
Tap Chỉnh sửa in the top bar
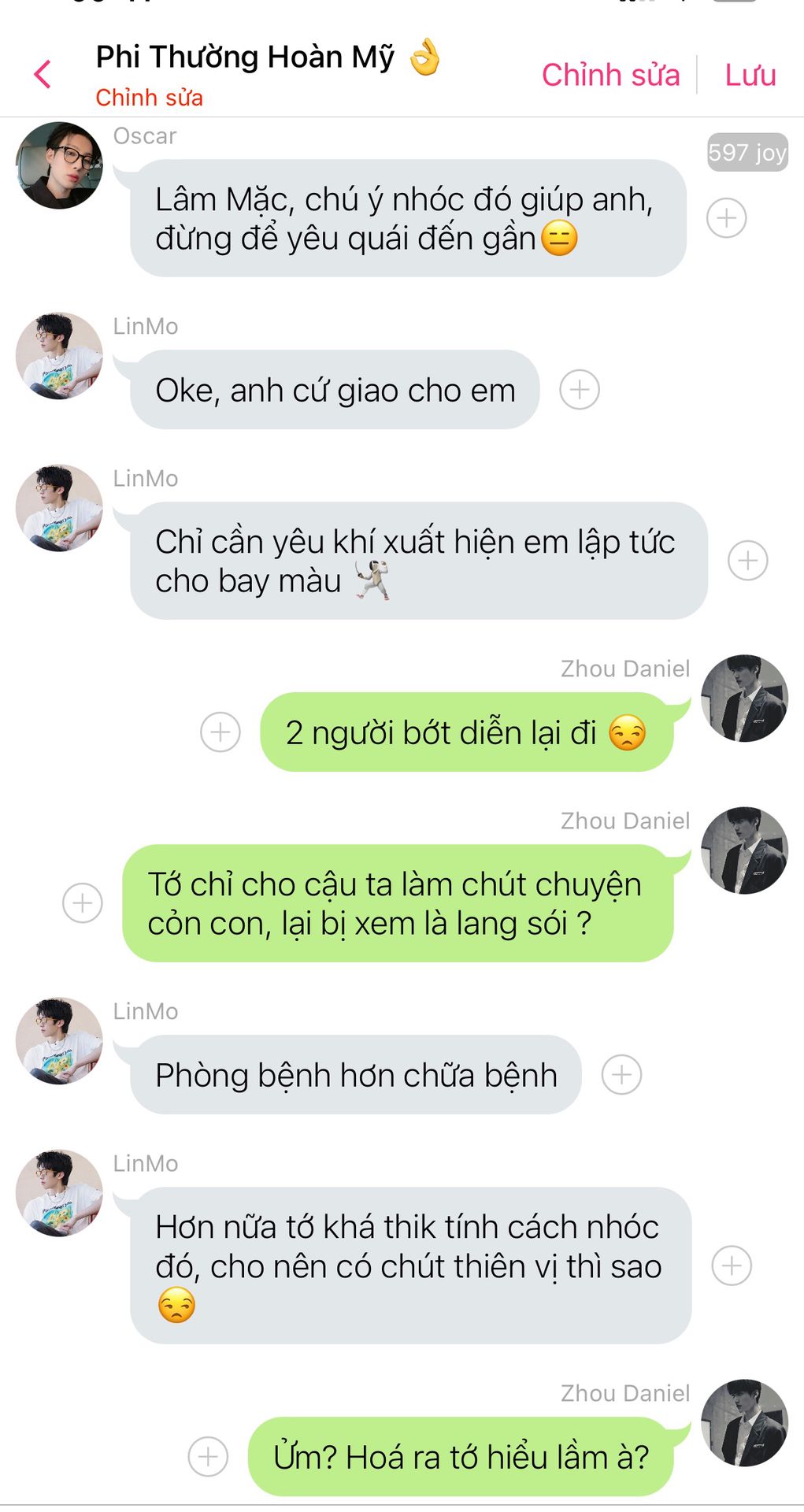(x=610, y=75)
